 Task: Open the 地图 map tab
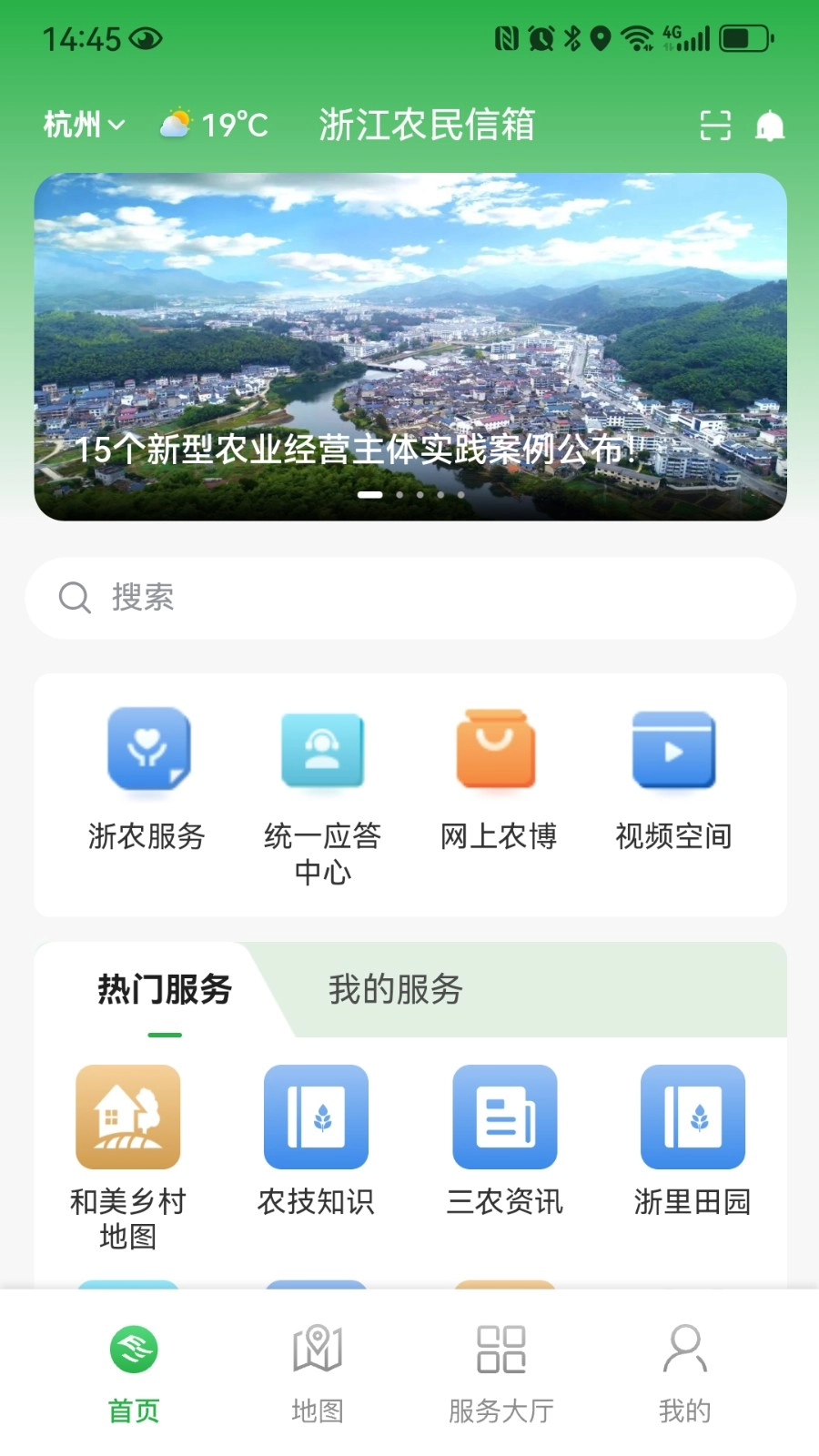317,1374
